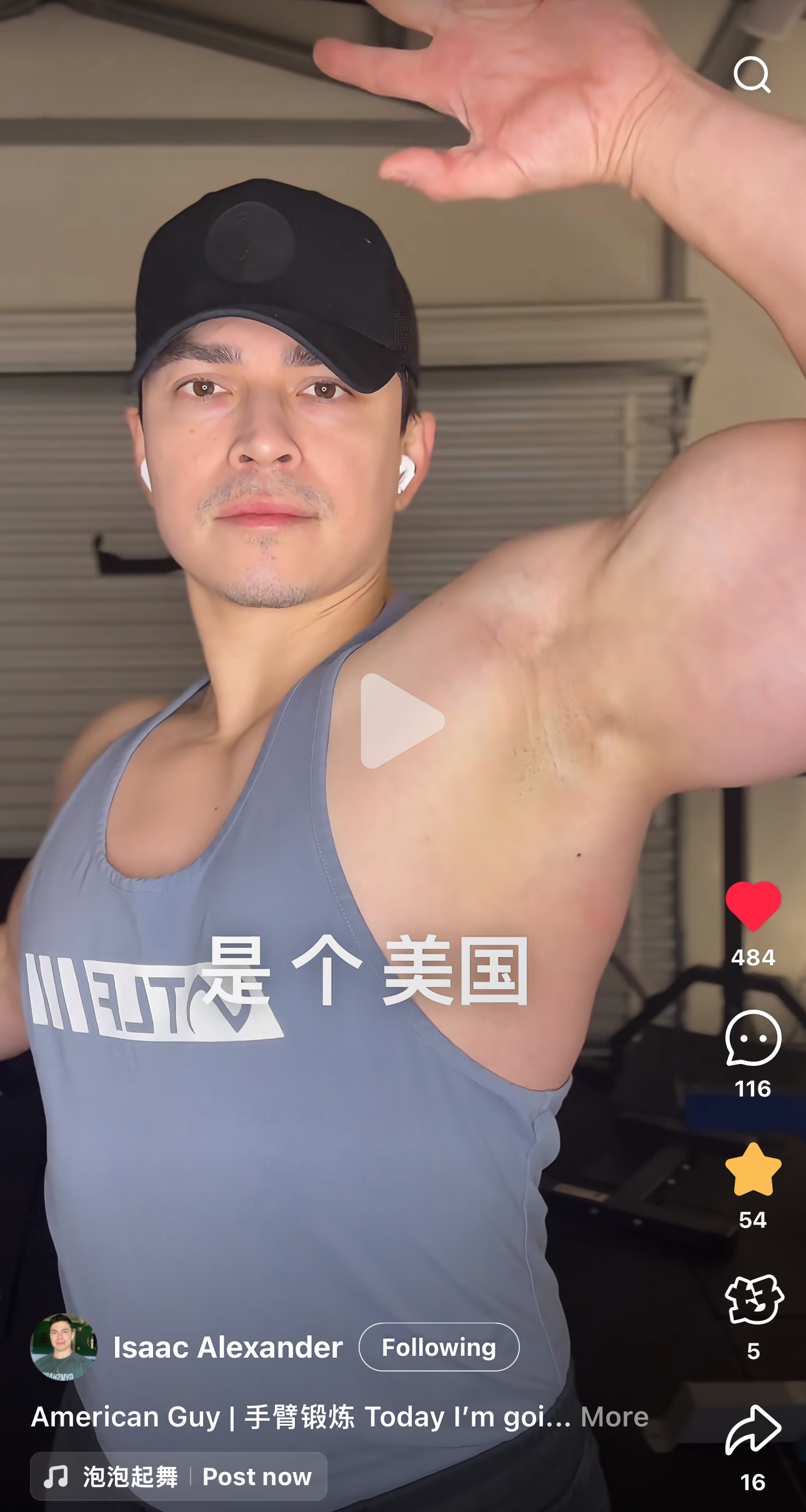Share this video using the arrow icon

(753, 1430)
